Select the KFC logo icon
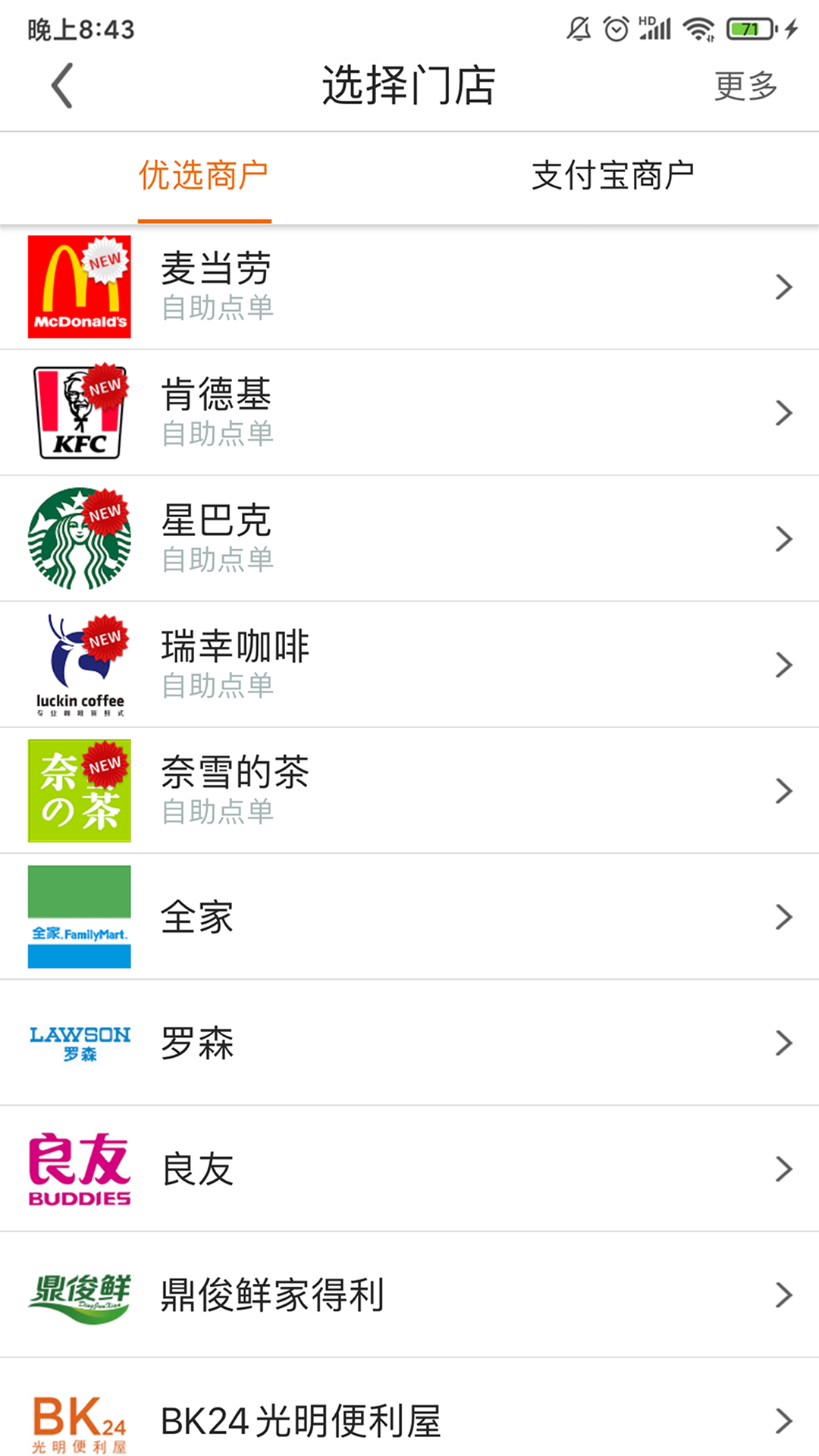This screenshot has width=819, height=1456. pyautogui.click(x=79, y=412)
